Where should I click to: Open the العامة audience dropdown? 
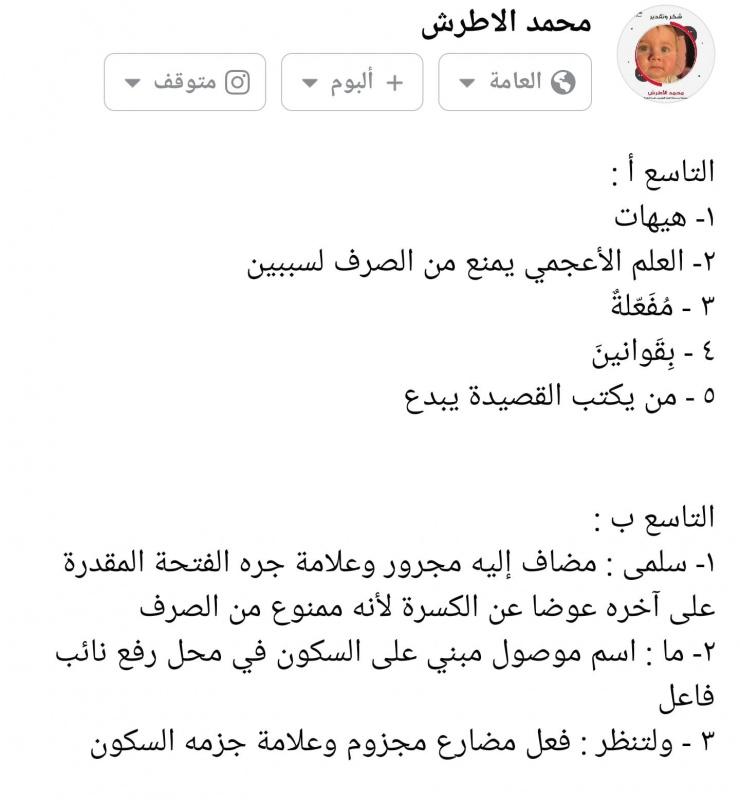tap(515, 82)
